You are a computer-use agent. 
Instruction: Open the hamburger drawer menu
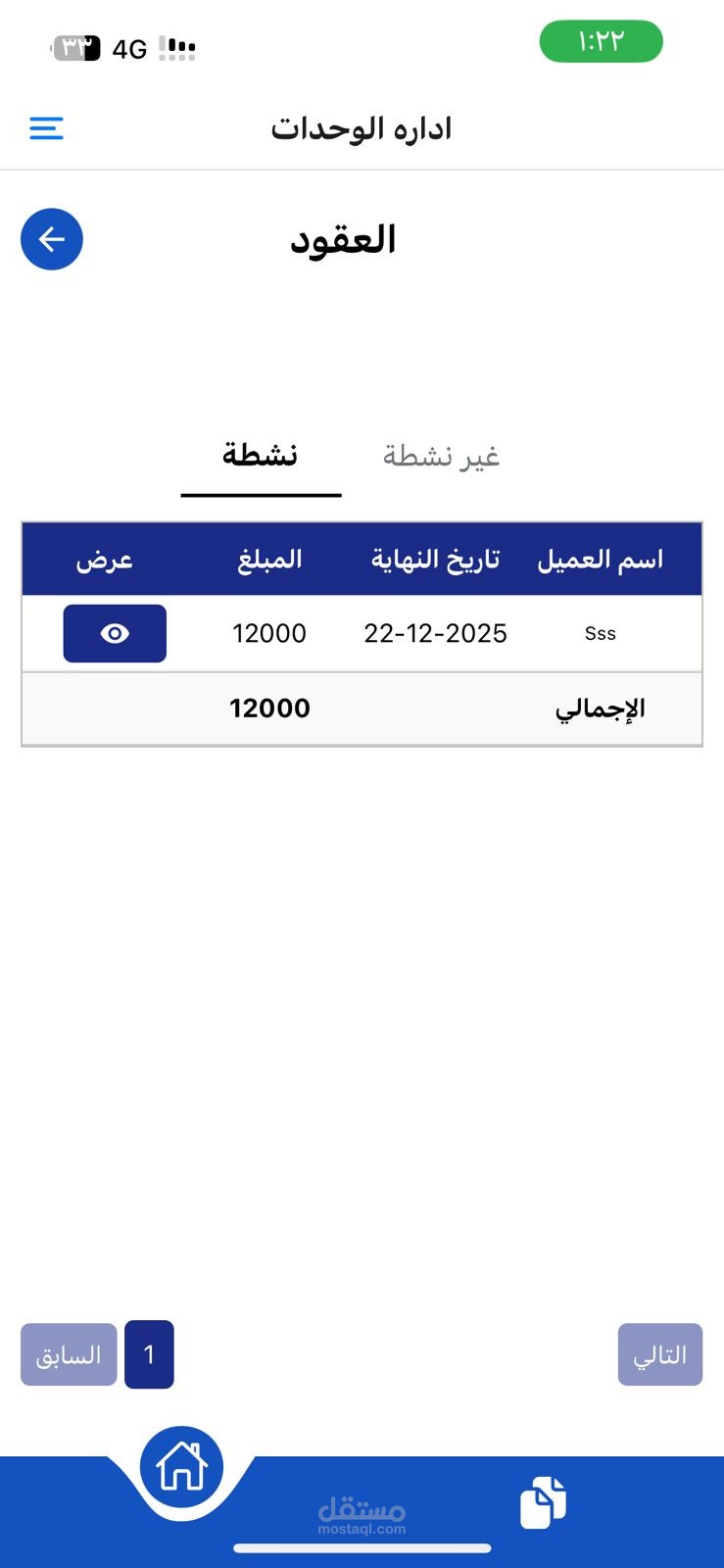pos(46,128)
